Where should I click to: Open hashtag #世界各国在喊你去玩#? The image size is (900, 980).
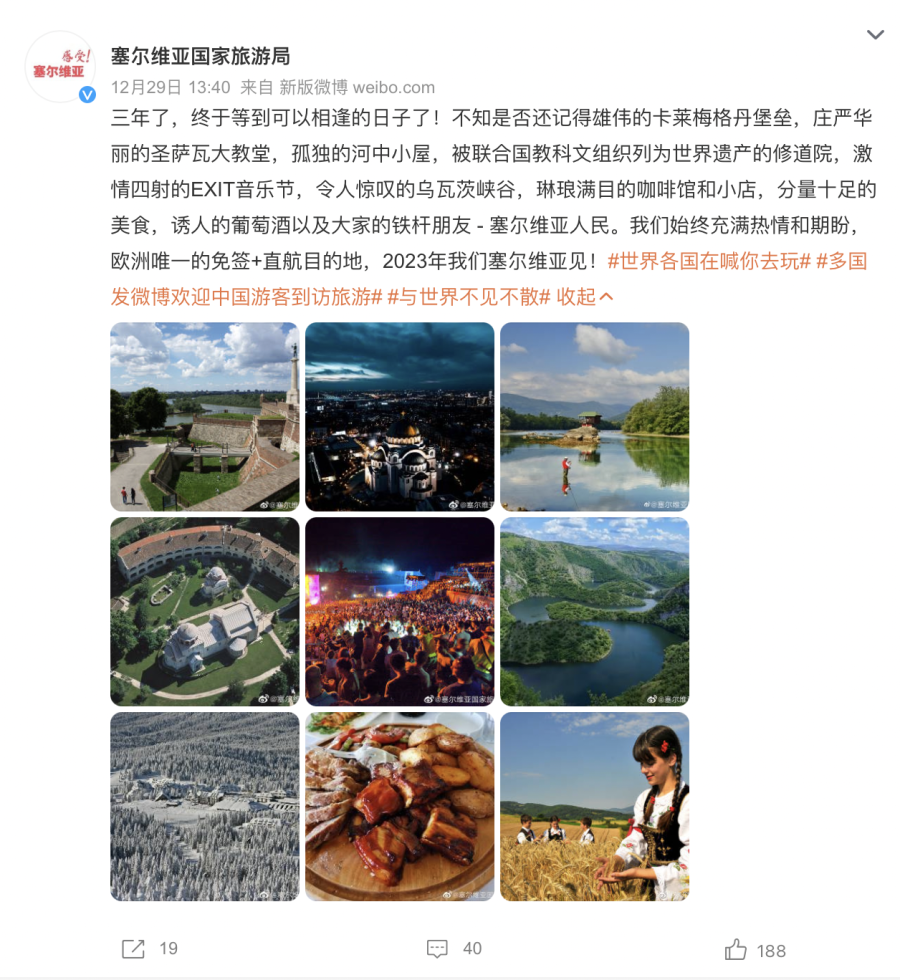click(x=709, y=262)
